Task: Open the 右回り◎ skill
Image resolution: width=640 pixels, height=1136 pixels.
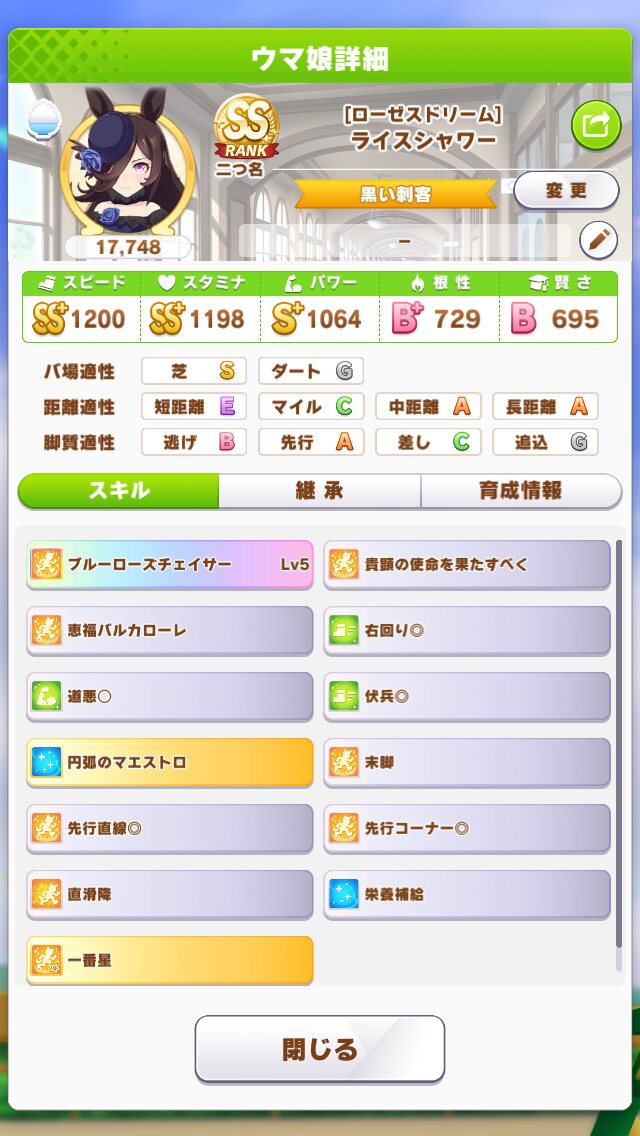Action: point(467,630)
